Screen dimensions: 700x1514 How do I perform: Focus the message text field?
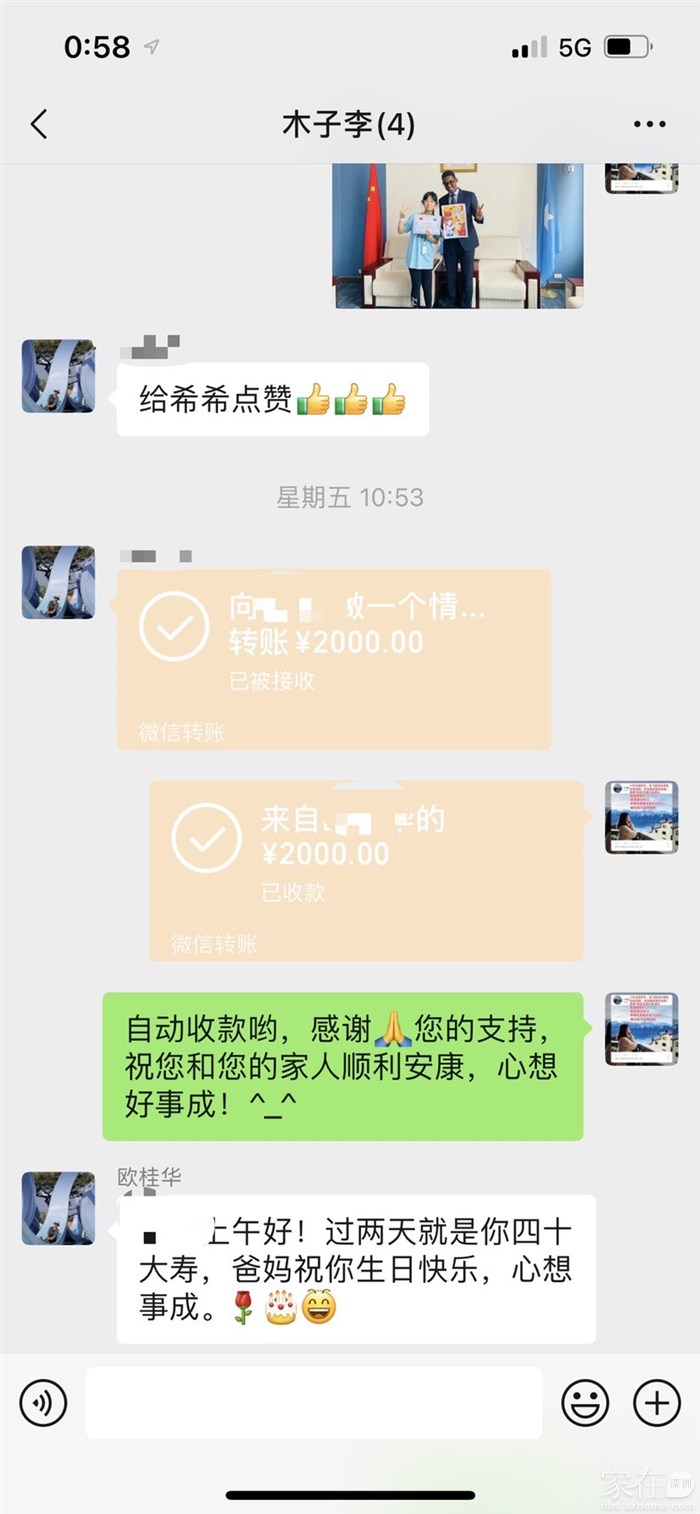[314, 1403]
